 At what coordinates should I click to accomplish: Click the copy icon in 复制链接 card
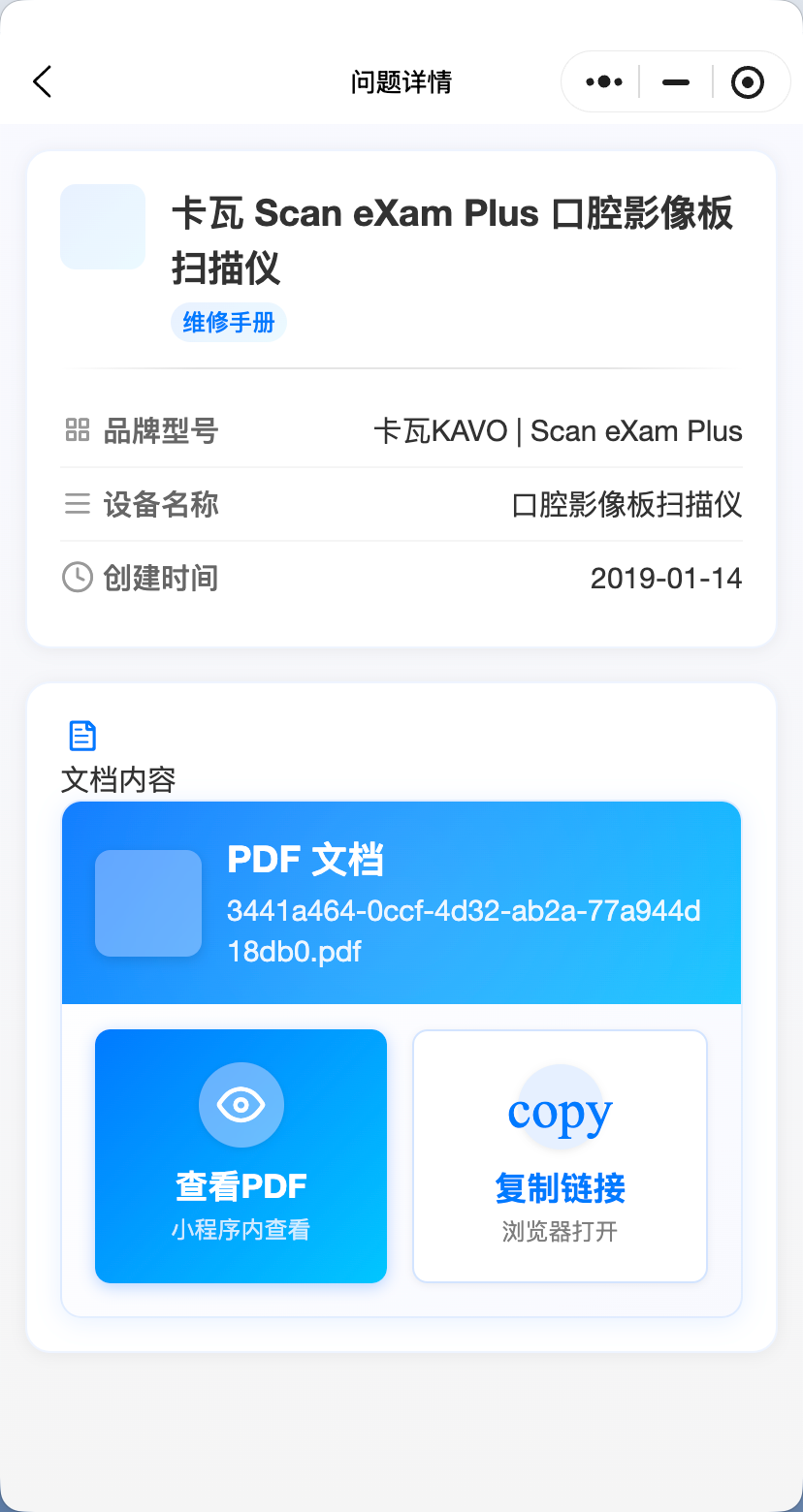[559, 1108]
